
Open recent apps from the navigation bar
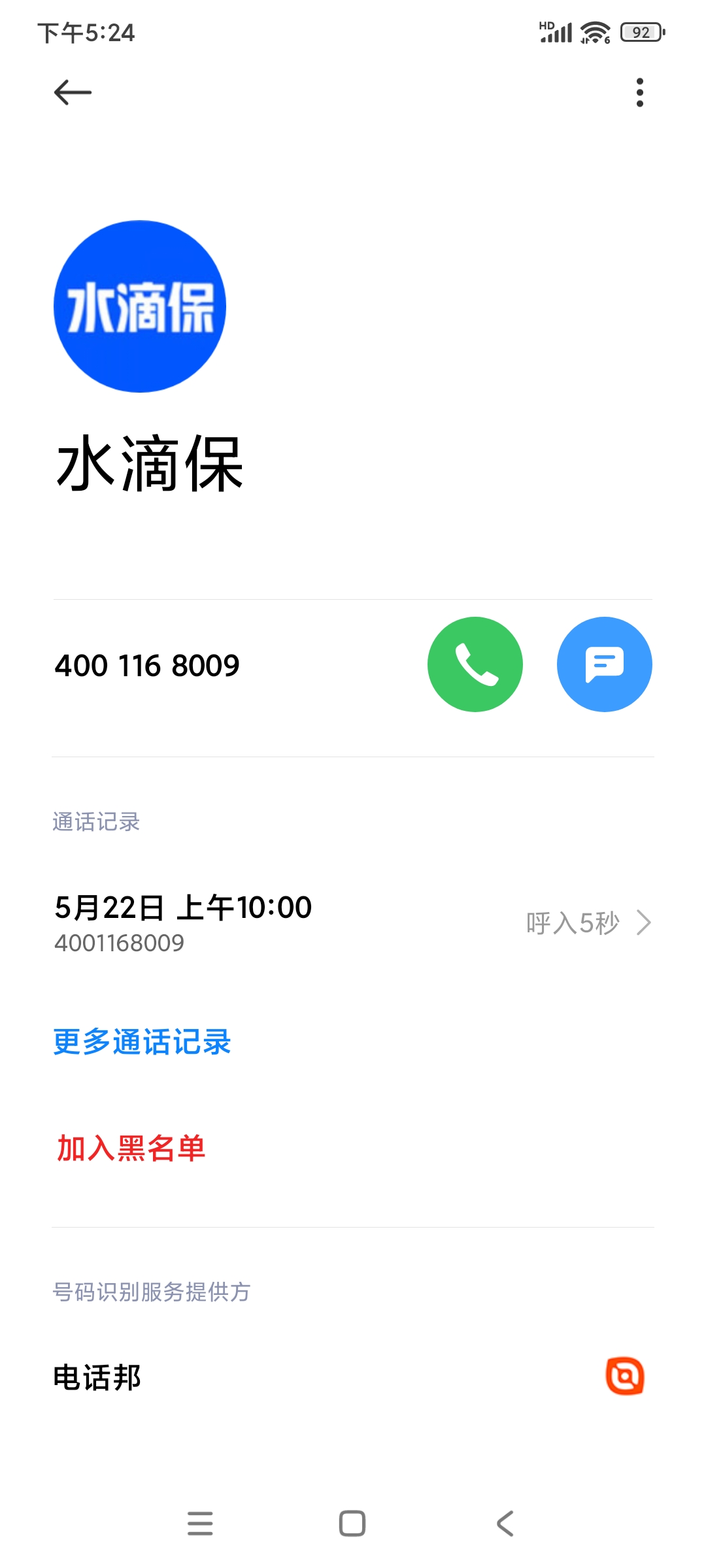click(200, 1523)
